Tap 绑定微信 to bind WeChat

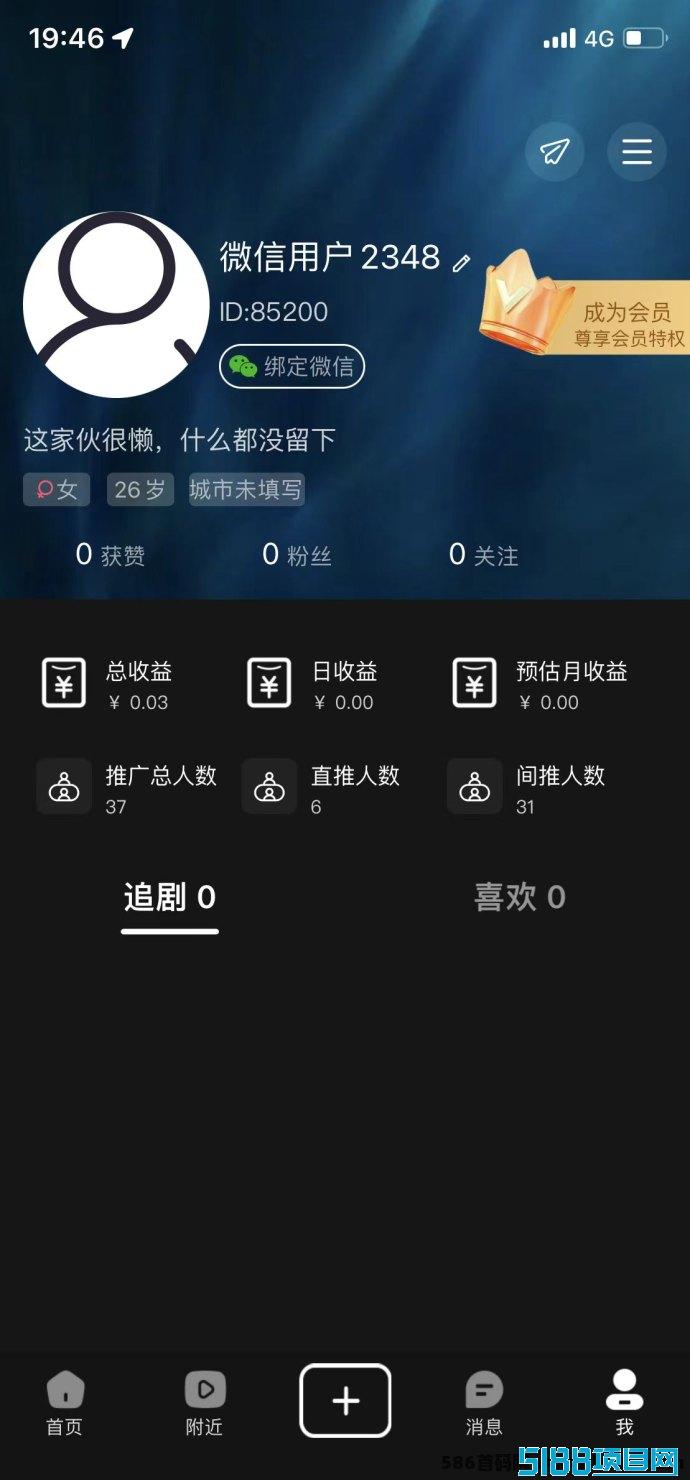[292, 366]
